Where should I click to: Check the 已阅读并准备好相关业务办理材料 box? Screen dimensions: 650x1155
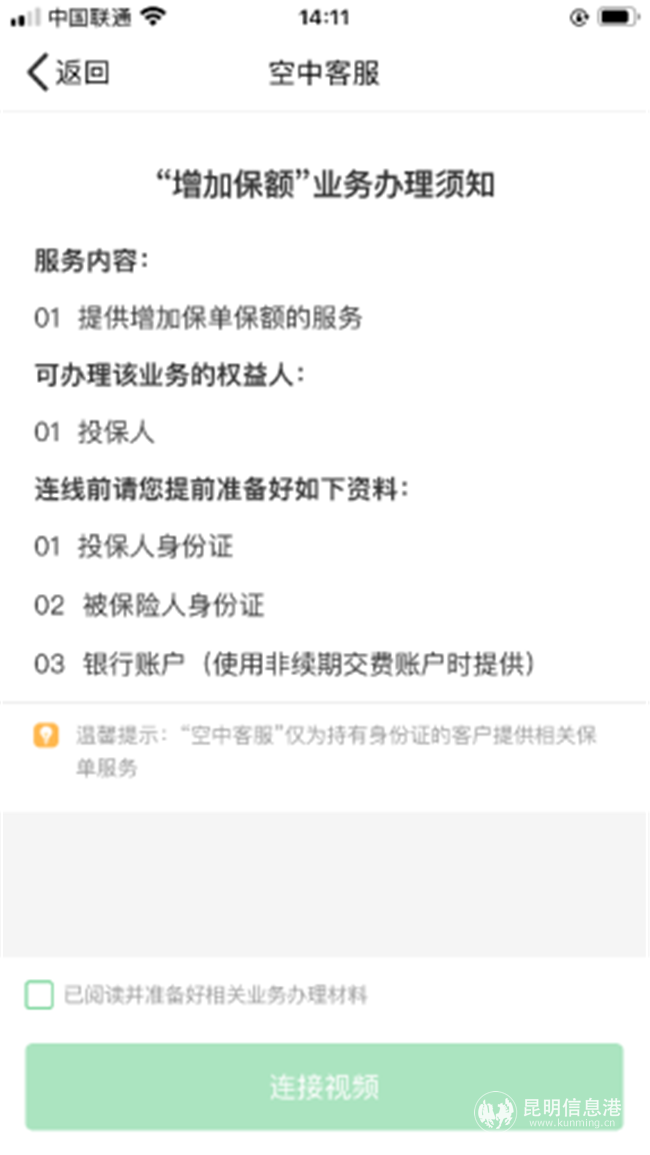coord(40,995)
